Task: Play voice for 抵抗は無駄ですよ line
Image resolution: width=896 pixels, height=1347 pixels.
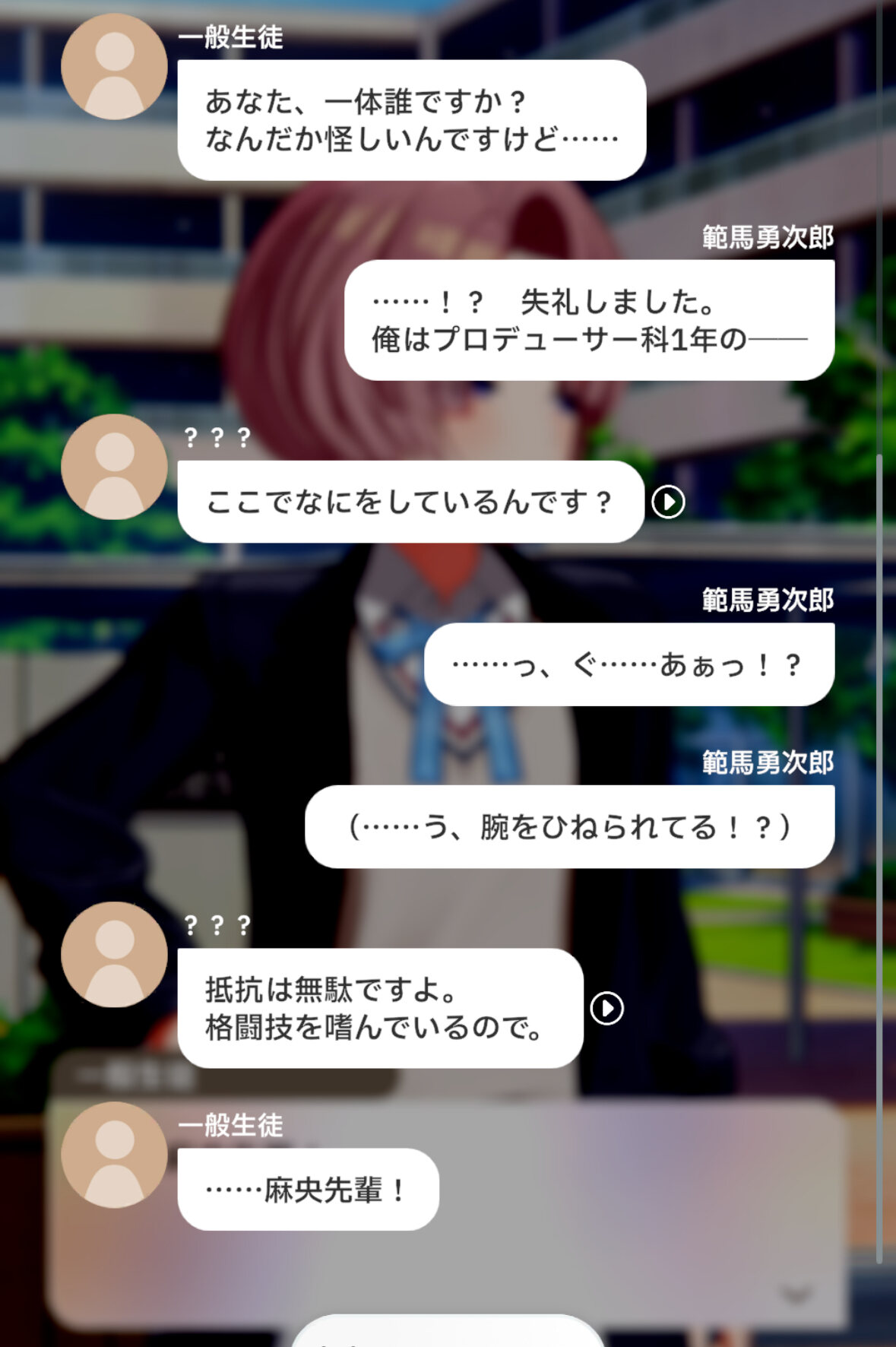Action: 606,1009
